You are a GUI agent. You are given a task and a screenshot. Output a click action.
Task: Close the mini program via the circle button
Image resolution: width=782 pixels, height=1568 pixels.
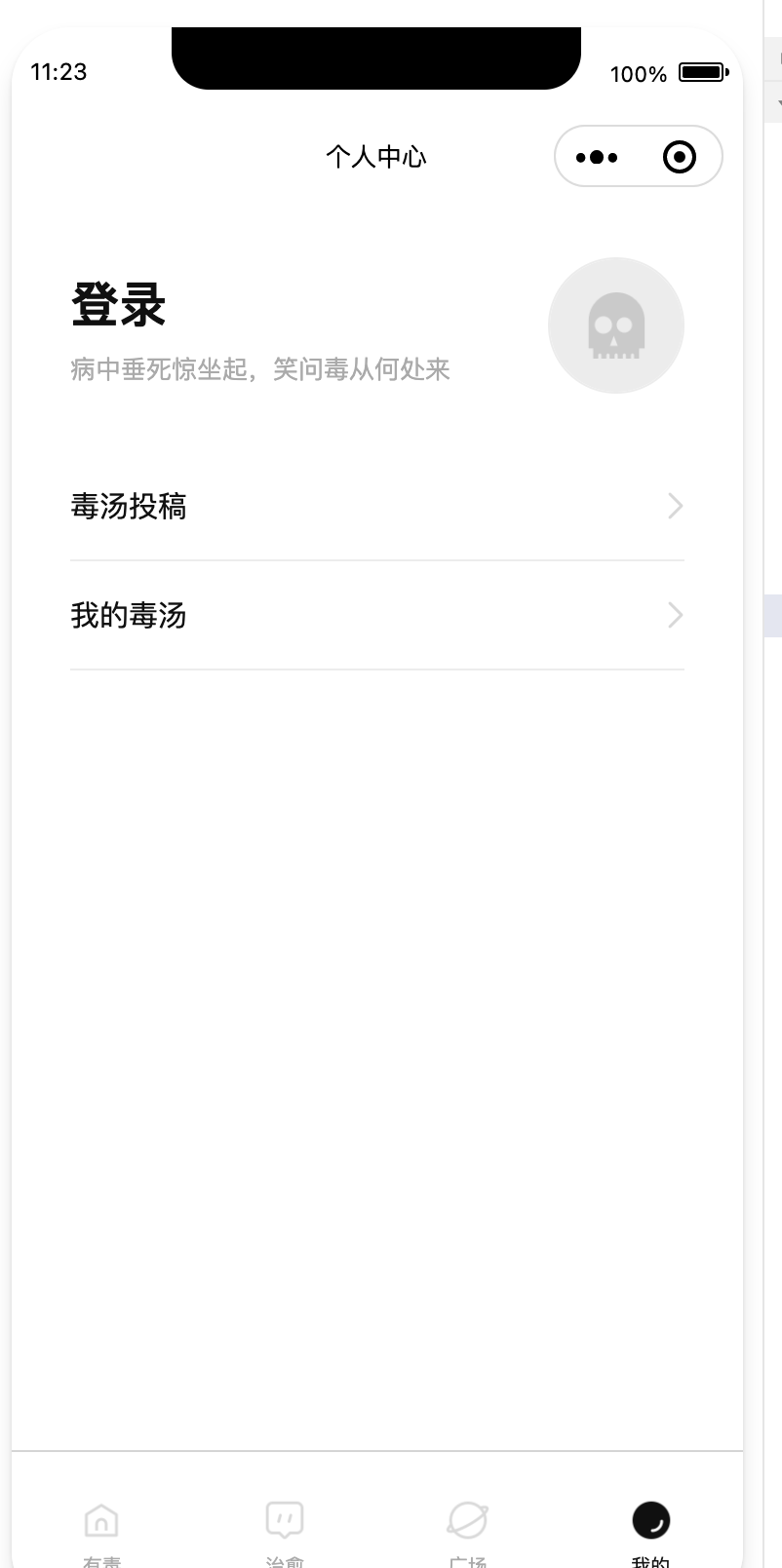click(x=680, y=157)
